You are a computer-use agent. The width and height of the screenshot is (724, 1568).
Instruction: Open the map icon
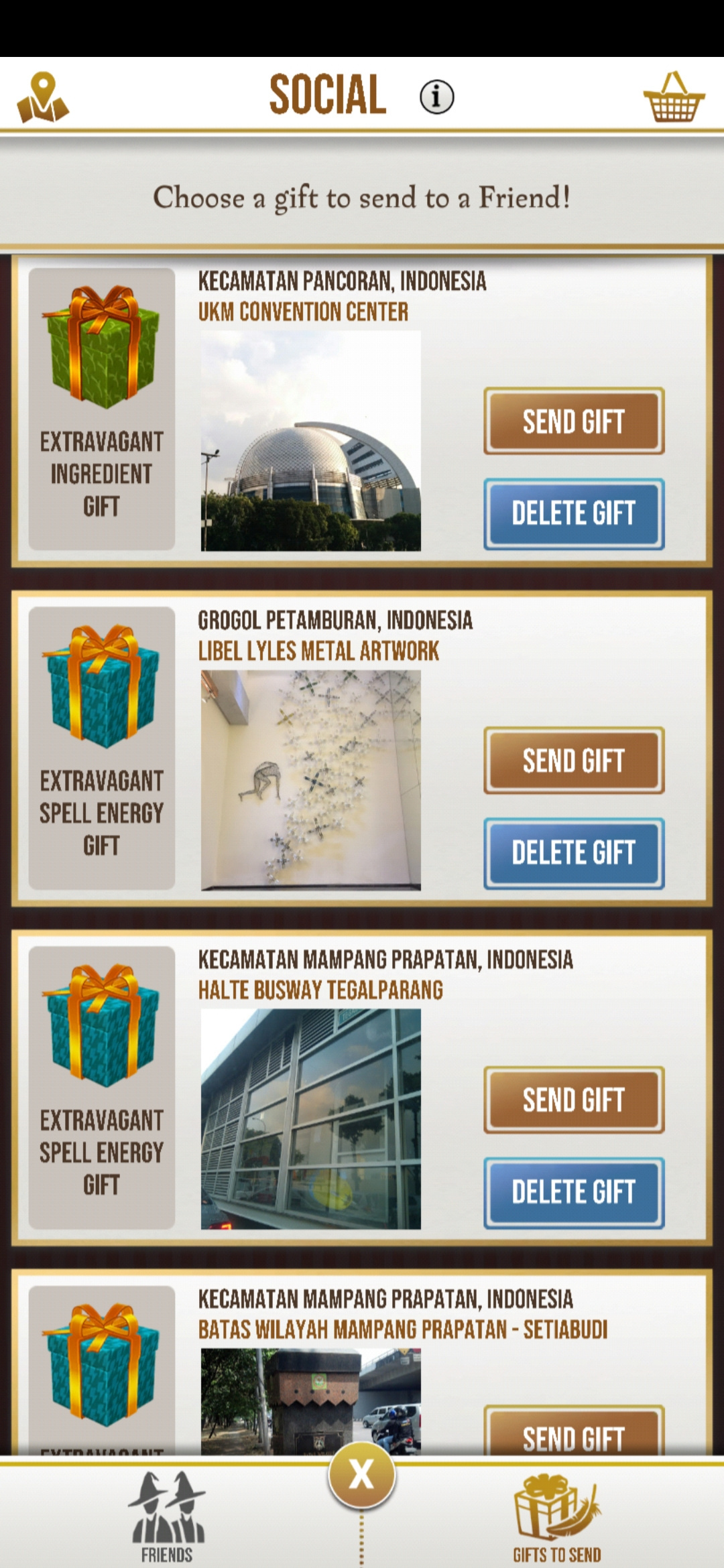[x=43, y=98]
